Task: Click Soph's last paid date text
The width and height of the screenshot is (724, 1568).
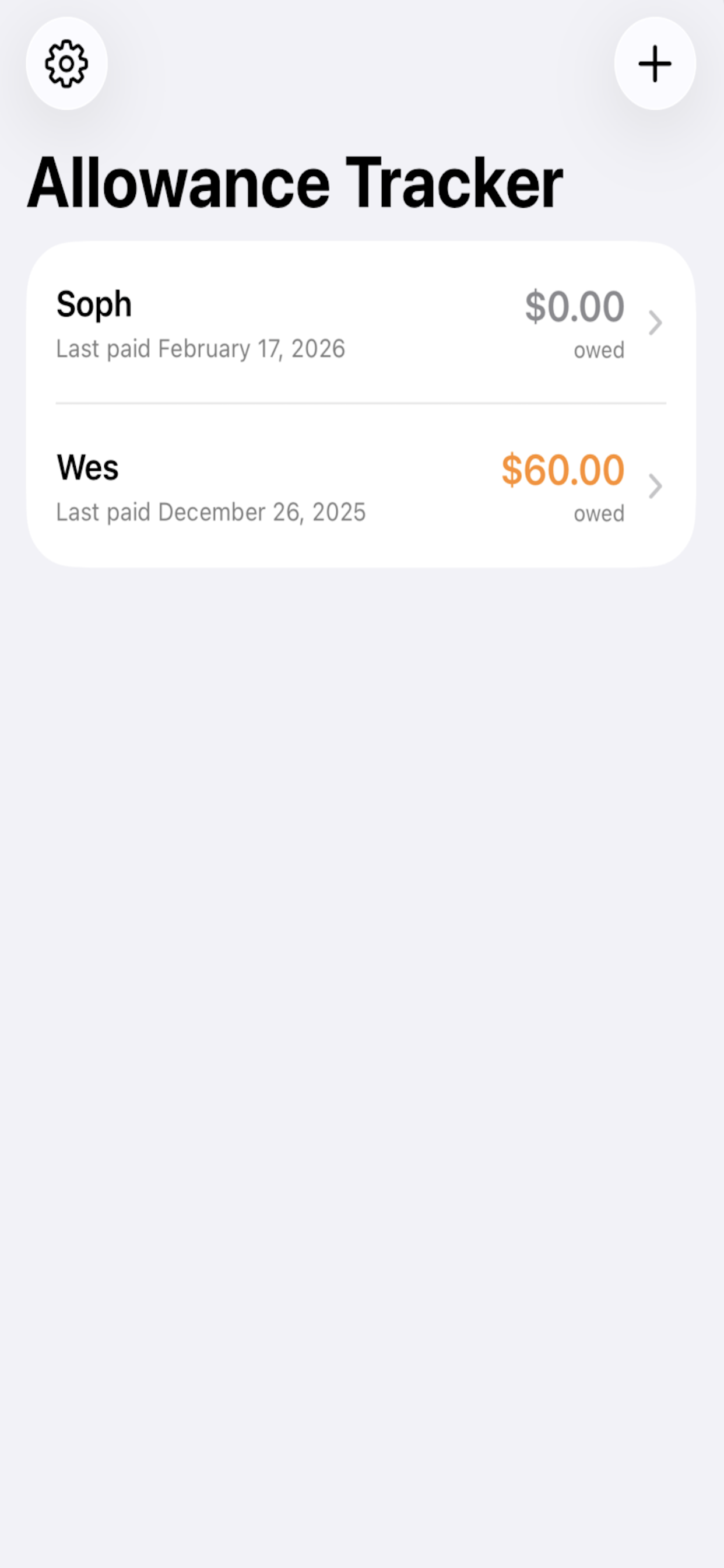Action: click(x=201, y=349)
